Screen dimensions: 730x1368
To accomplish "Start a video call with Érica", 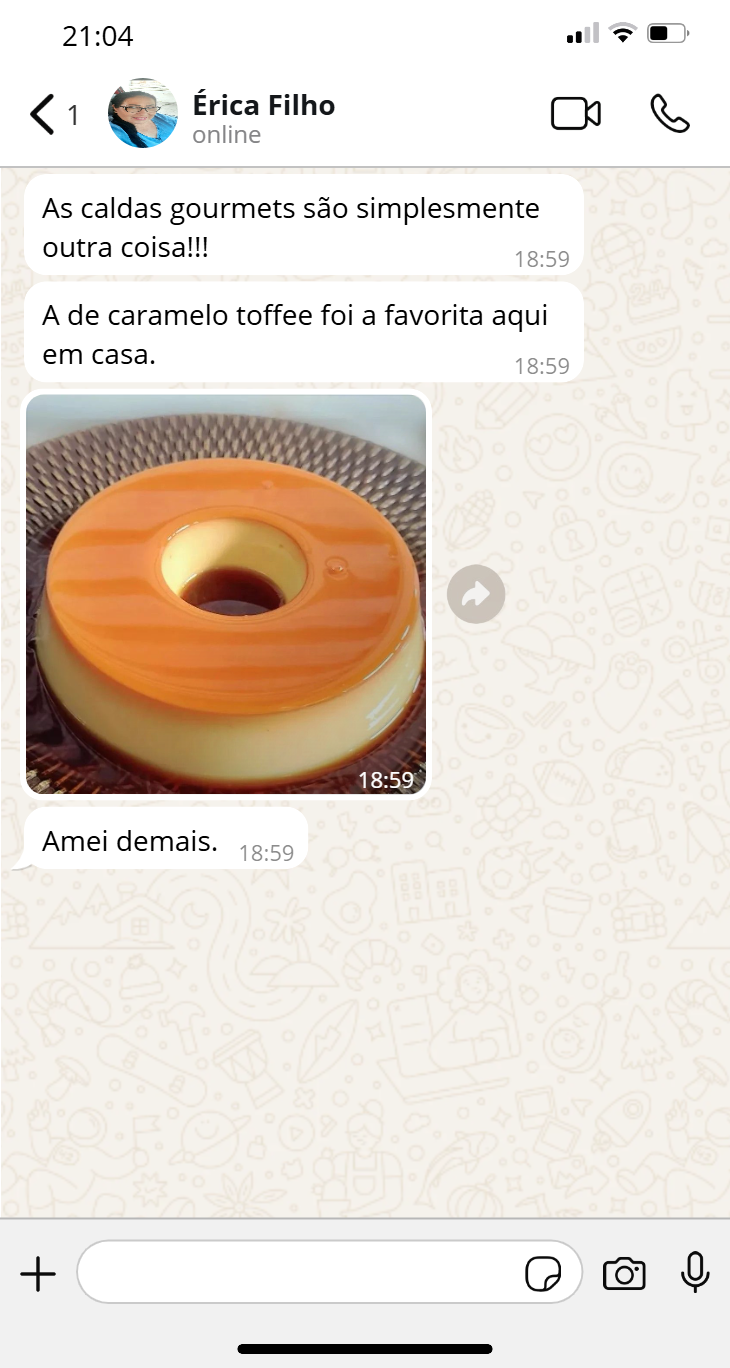I will coord(576,114).
